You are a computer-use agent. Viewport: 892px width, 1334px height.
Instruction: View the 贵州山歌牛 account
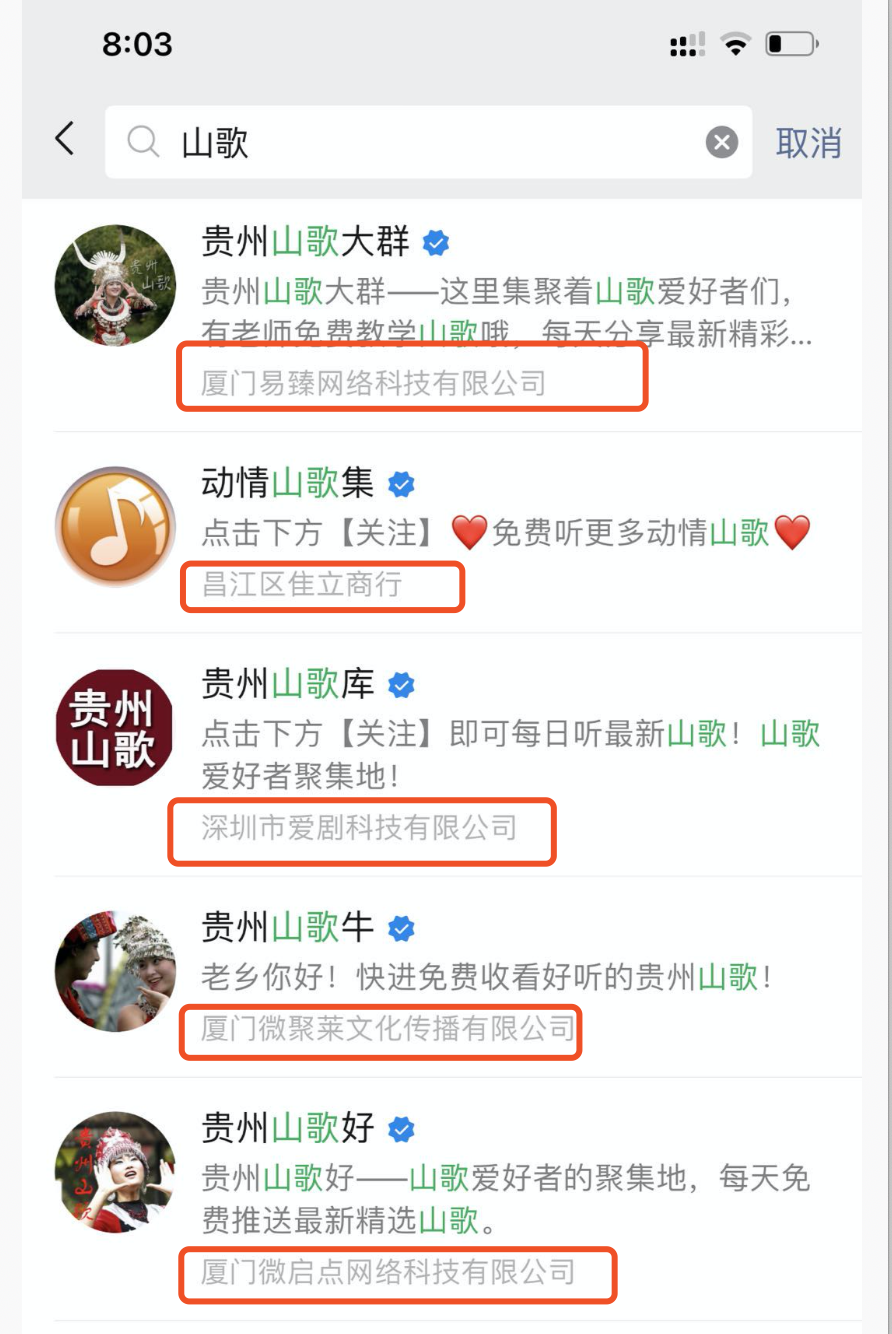pyautogui.click(x=287, y=928)
